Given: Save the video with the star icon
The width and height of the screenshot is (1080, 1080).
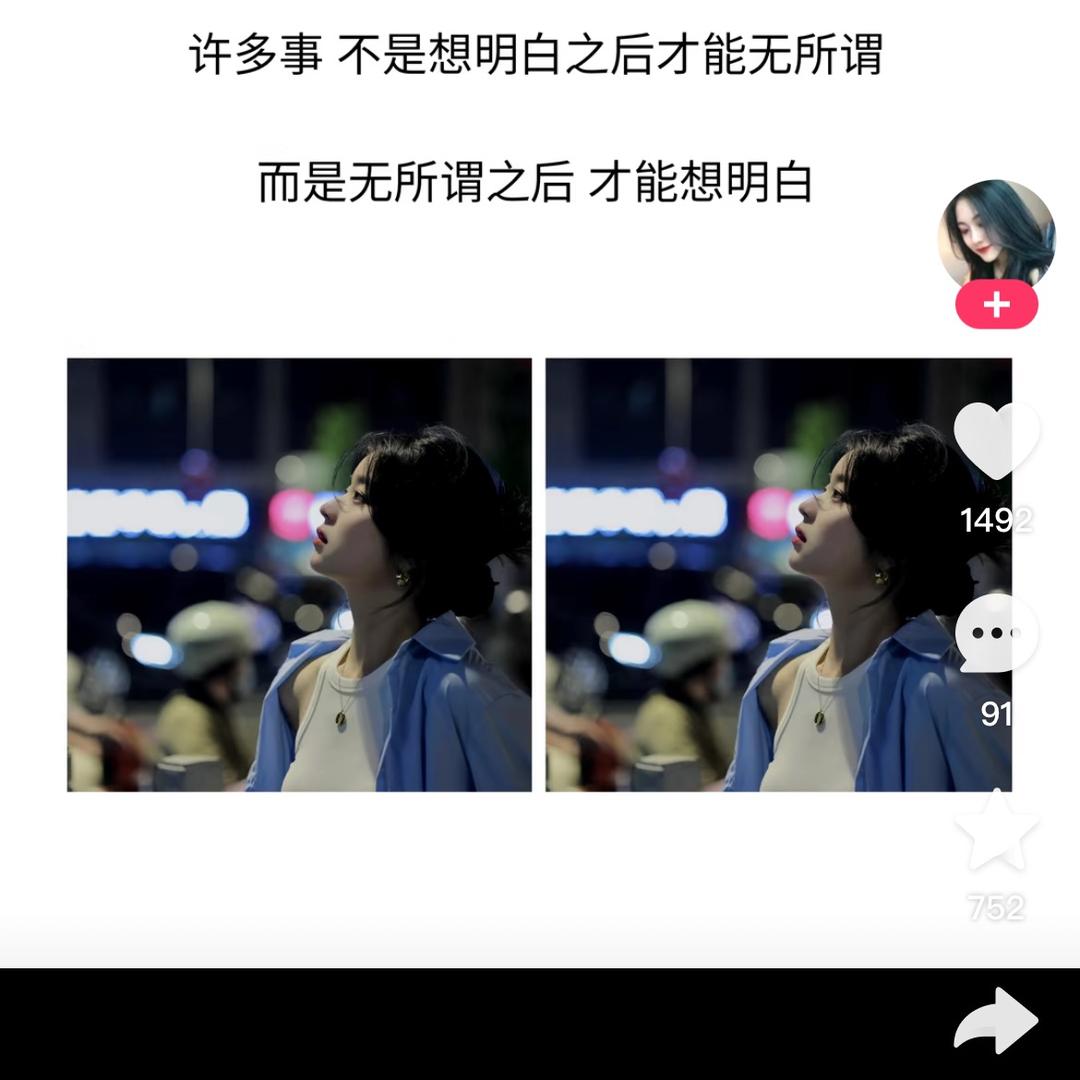Looking at the screenshot, I should click(996, 831).
